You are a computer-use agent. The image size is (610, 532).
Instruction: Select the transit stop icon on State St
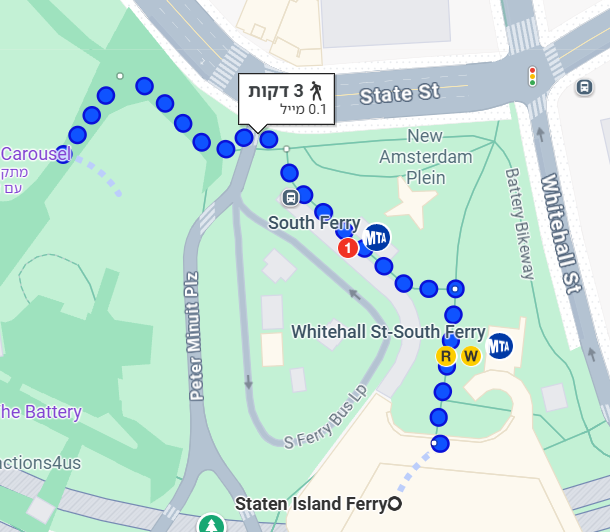583,86
